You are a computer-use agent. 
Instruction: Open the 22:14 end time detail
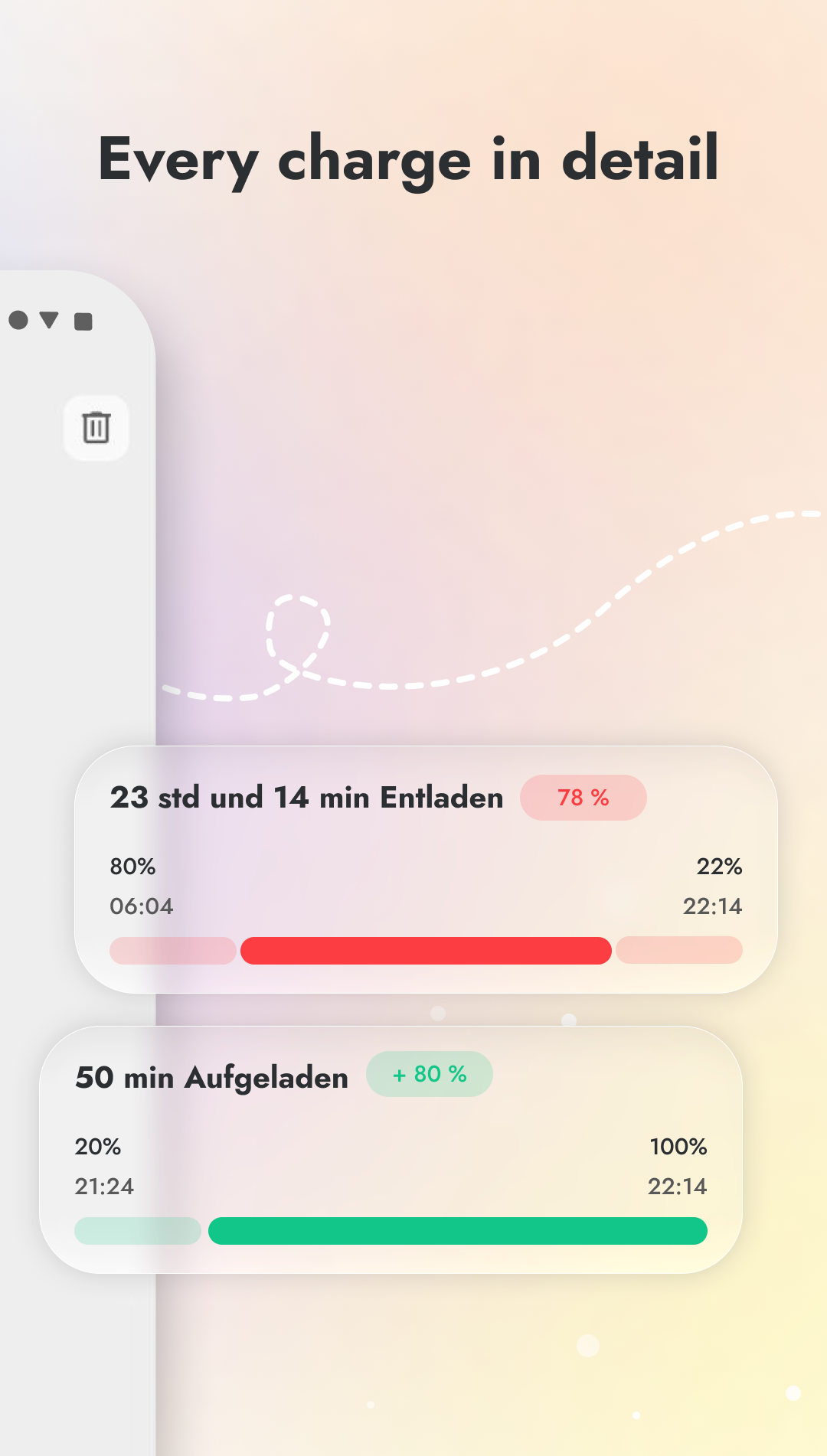pyautogui.click(x=713, y=906)
